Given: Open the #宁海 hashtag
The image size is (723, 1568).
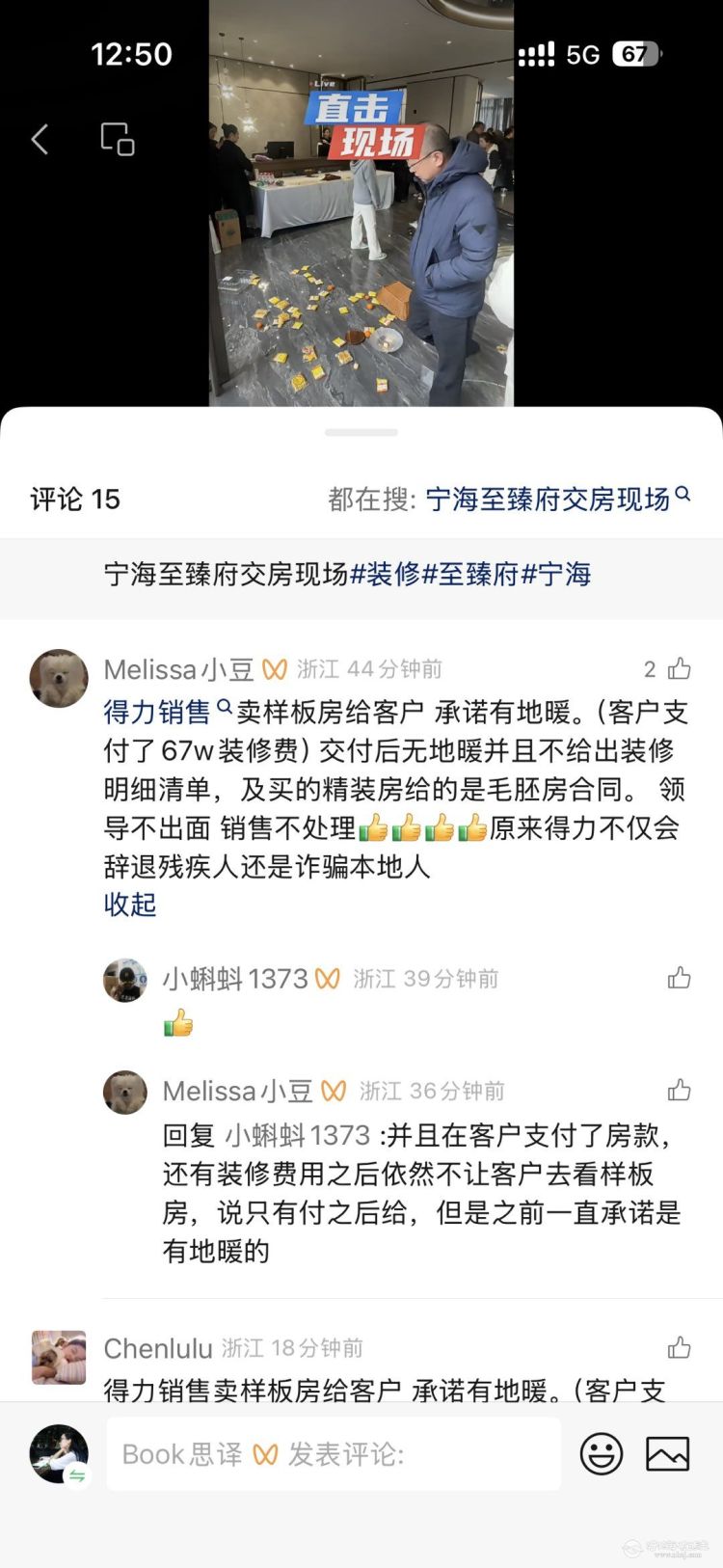Looking at the screenshot, I should pyautogui.click(x=556, y=575).
